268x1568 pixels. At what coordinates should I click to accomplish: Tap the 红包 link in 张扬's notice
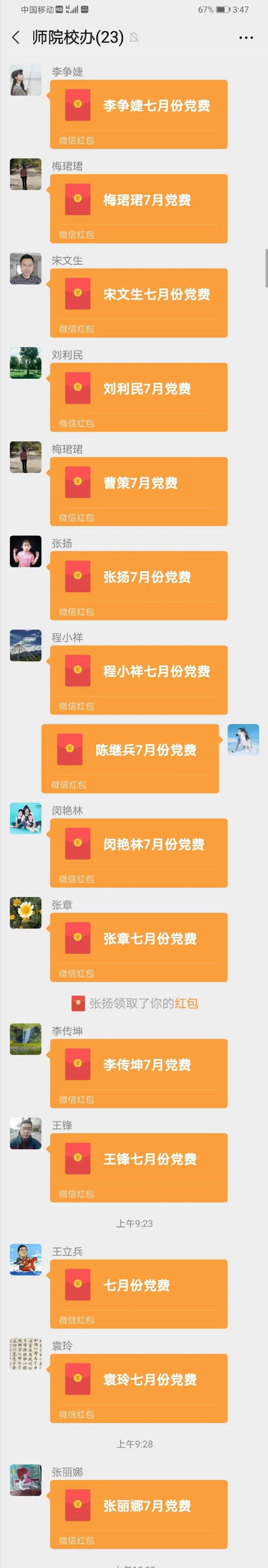[x=186, y=1003]
